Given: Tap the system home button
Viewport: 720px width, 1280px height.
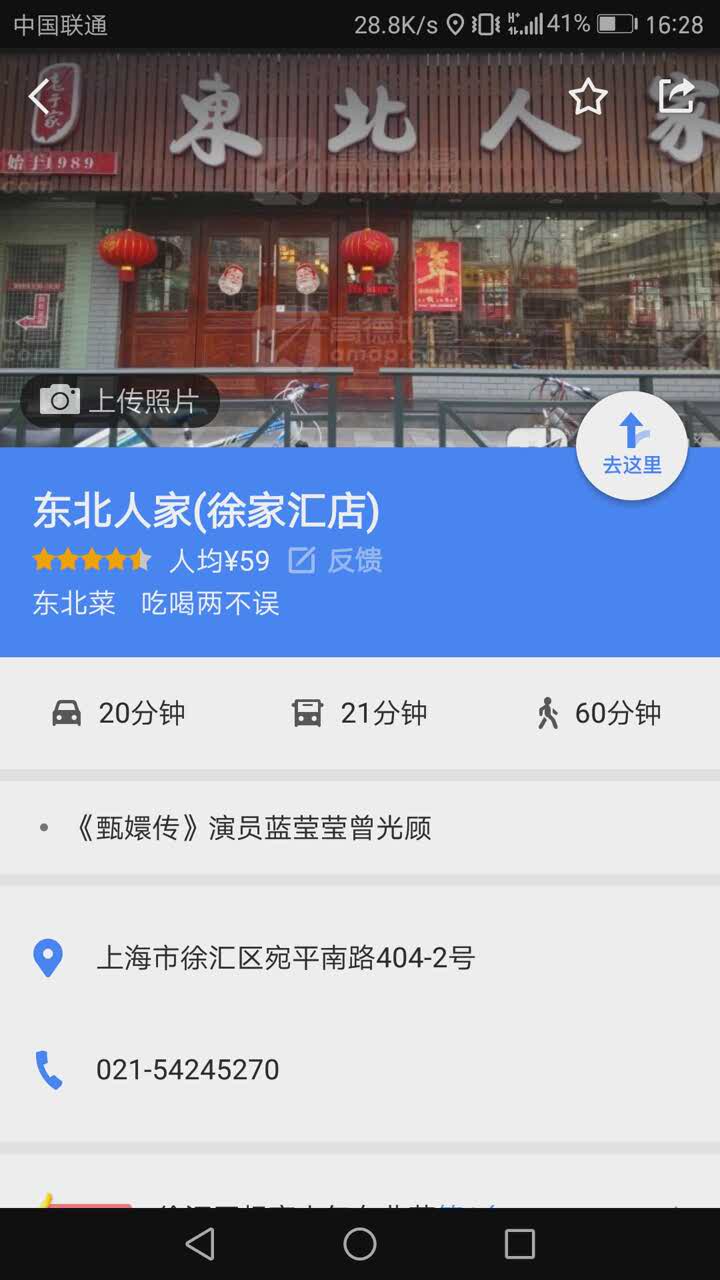Looking at the screenshot, I should [360, 1244].
